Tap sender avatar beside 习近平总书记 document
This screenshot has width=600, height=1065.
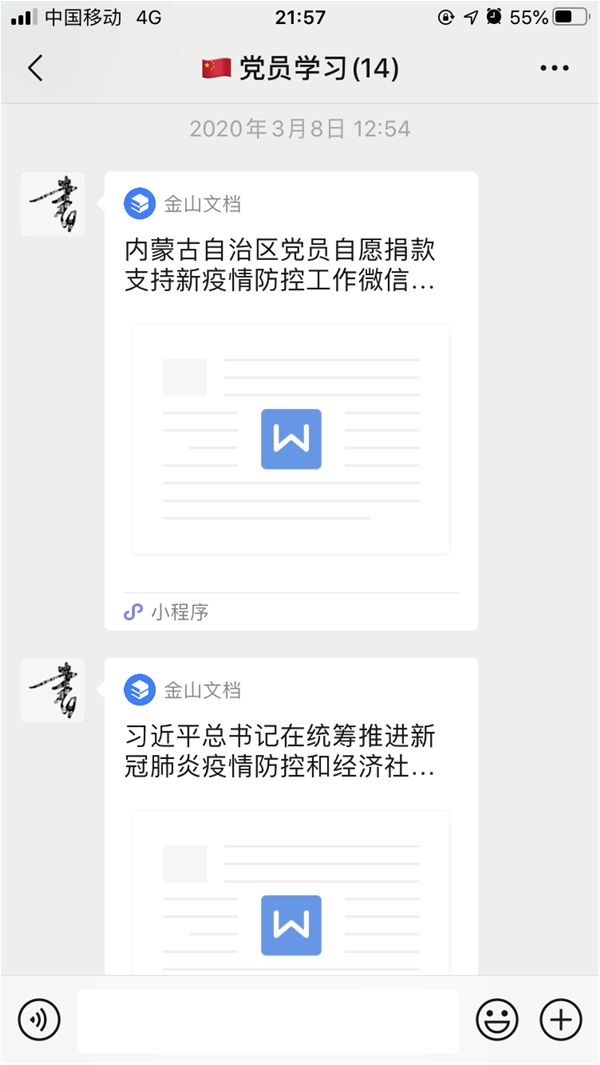click(53, 690)
